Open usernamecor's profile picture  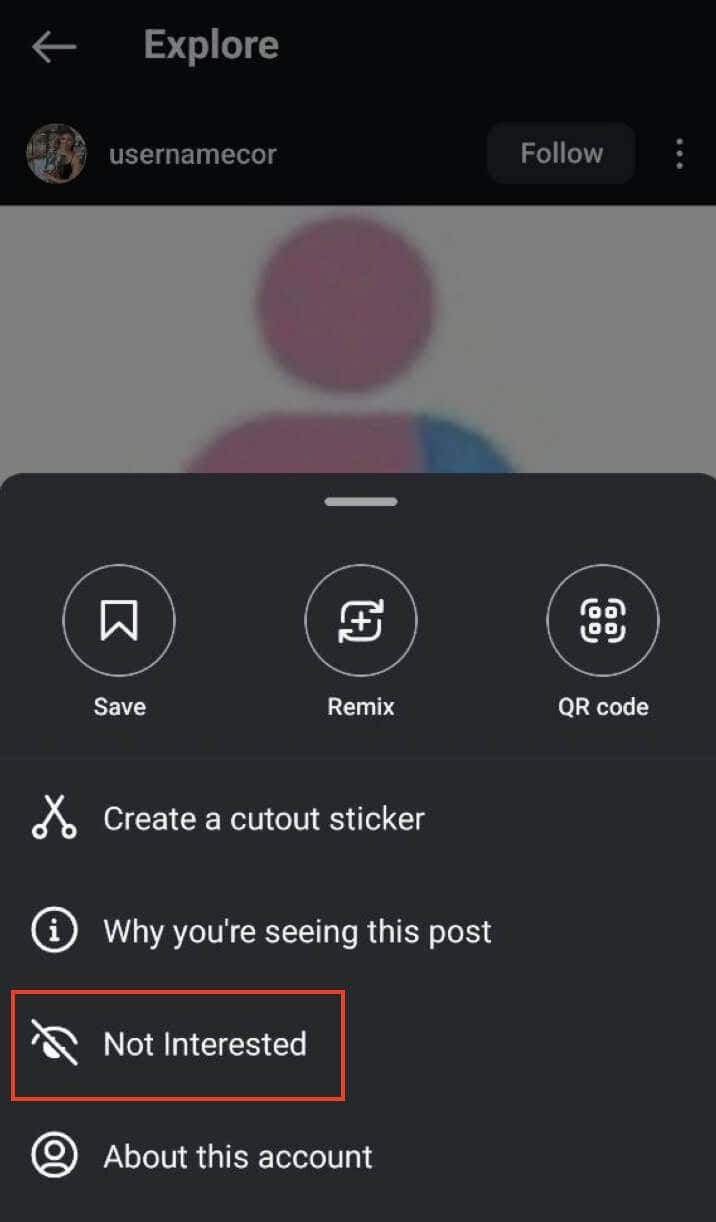56,154
